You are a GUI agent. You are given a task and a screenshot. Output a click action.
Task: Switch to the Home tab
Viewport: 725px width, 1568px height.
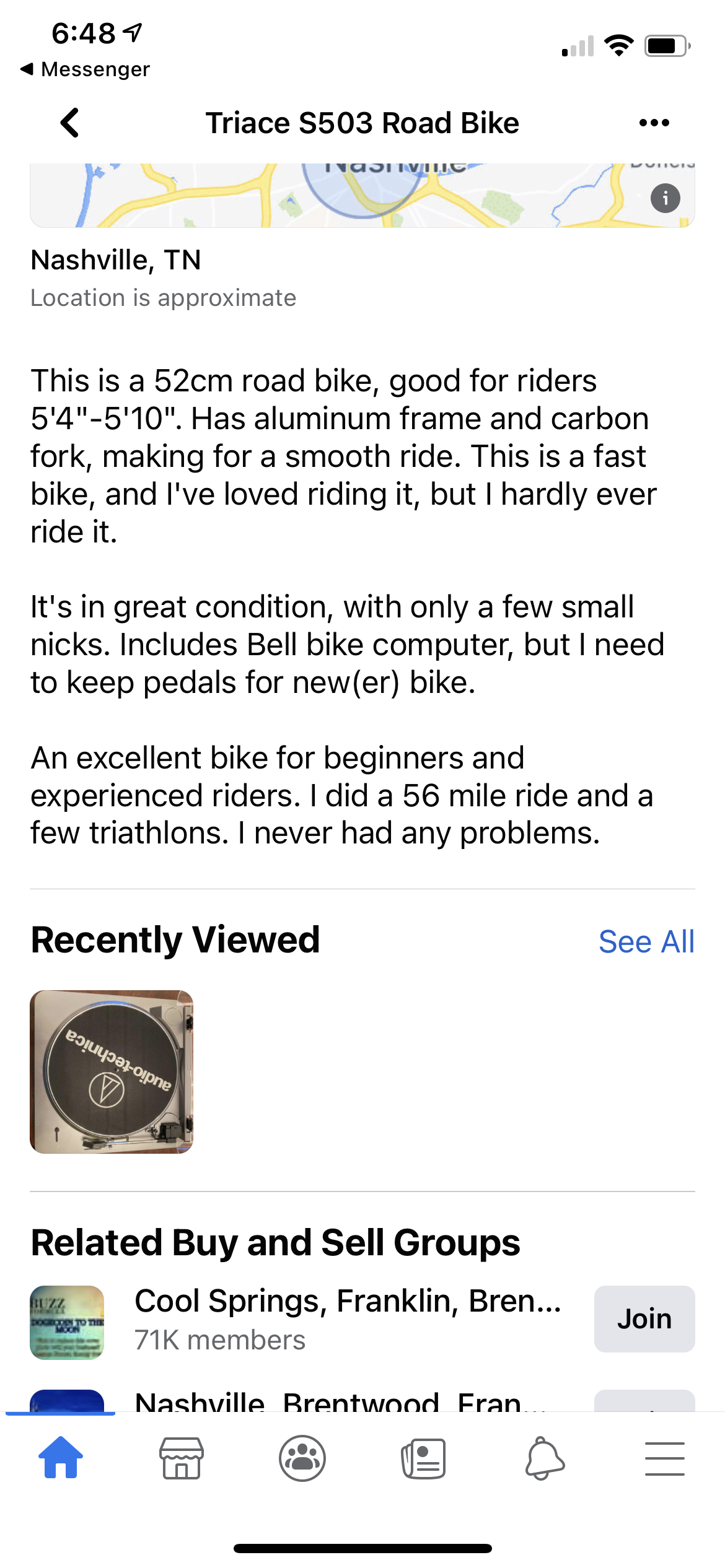coord(61,1458)
